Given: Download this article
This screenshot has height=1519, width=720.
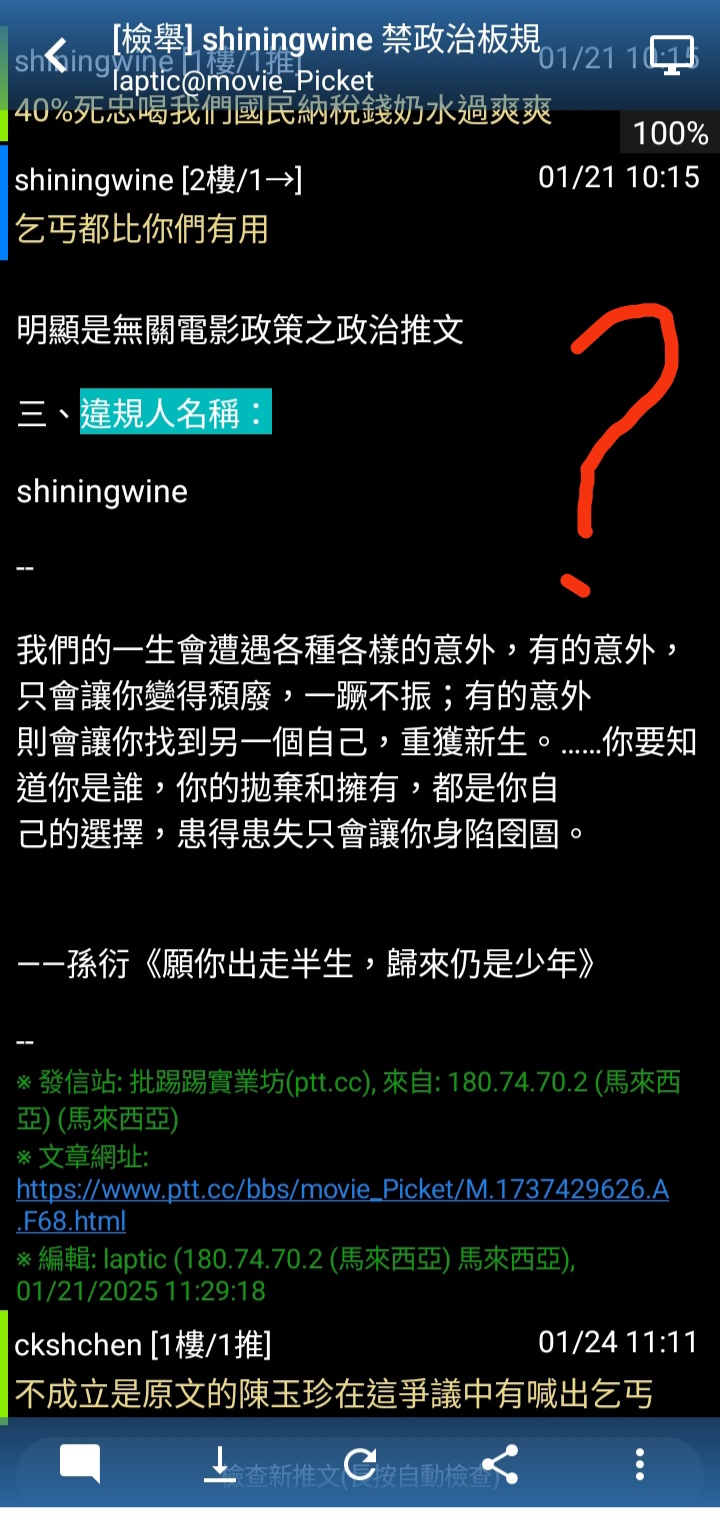Looking at the screenshot, I should coord(219,1465).
